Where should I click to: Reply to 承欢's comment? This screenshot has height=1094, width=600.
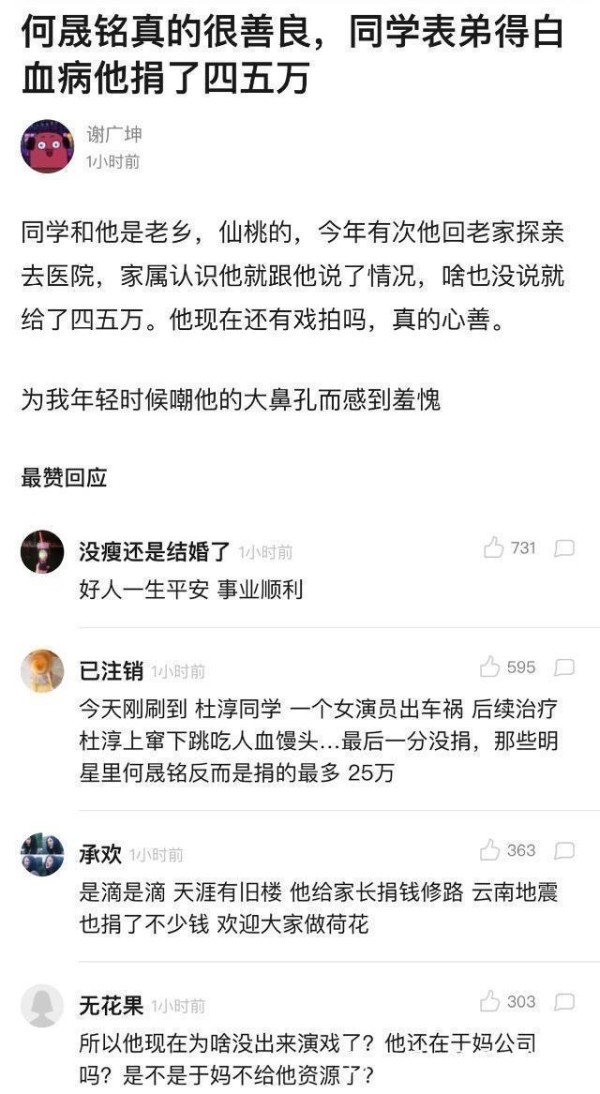[564, 851]
